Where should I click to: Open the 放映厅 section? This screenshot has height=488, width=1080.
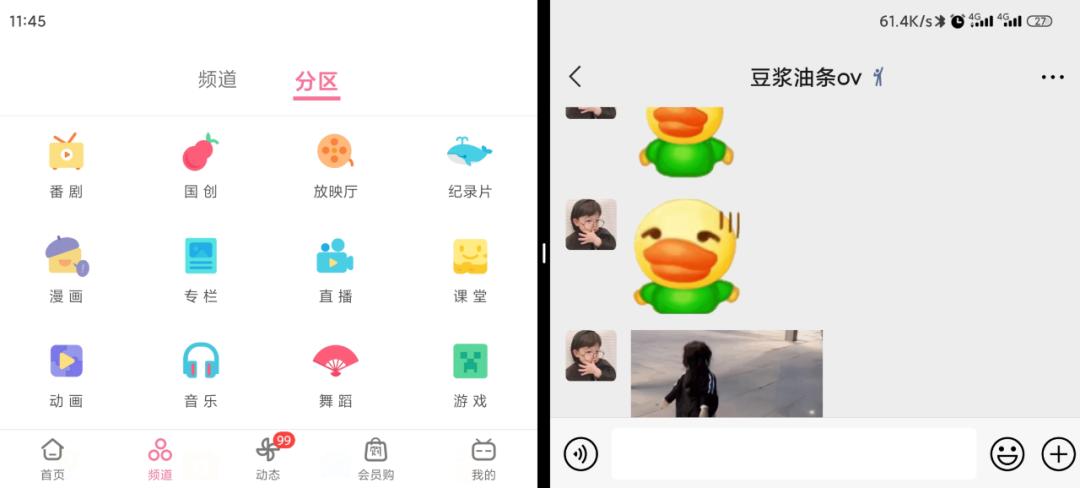click(x=335, y=165)
